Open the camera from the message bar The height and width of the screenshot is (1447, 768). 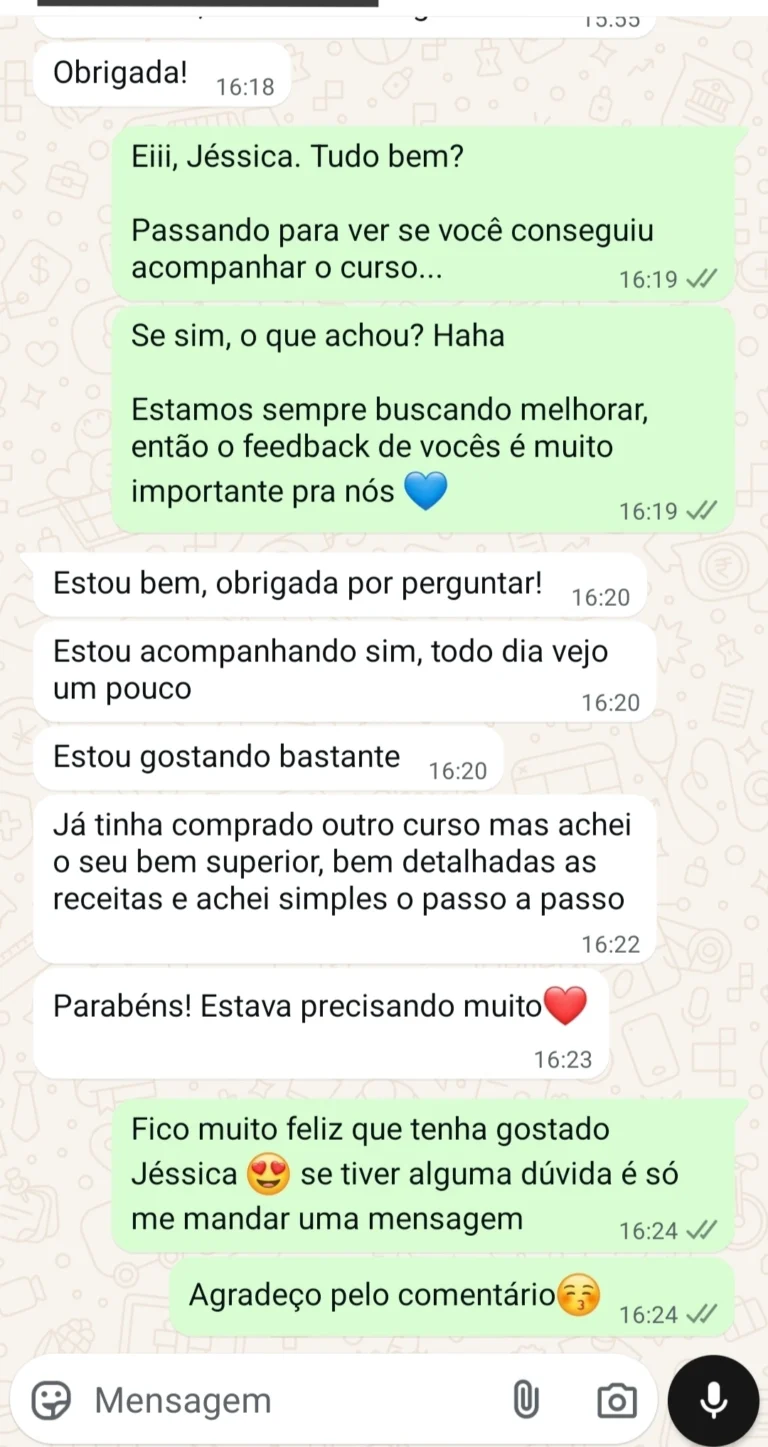(617, 1400)
